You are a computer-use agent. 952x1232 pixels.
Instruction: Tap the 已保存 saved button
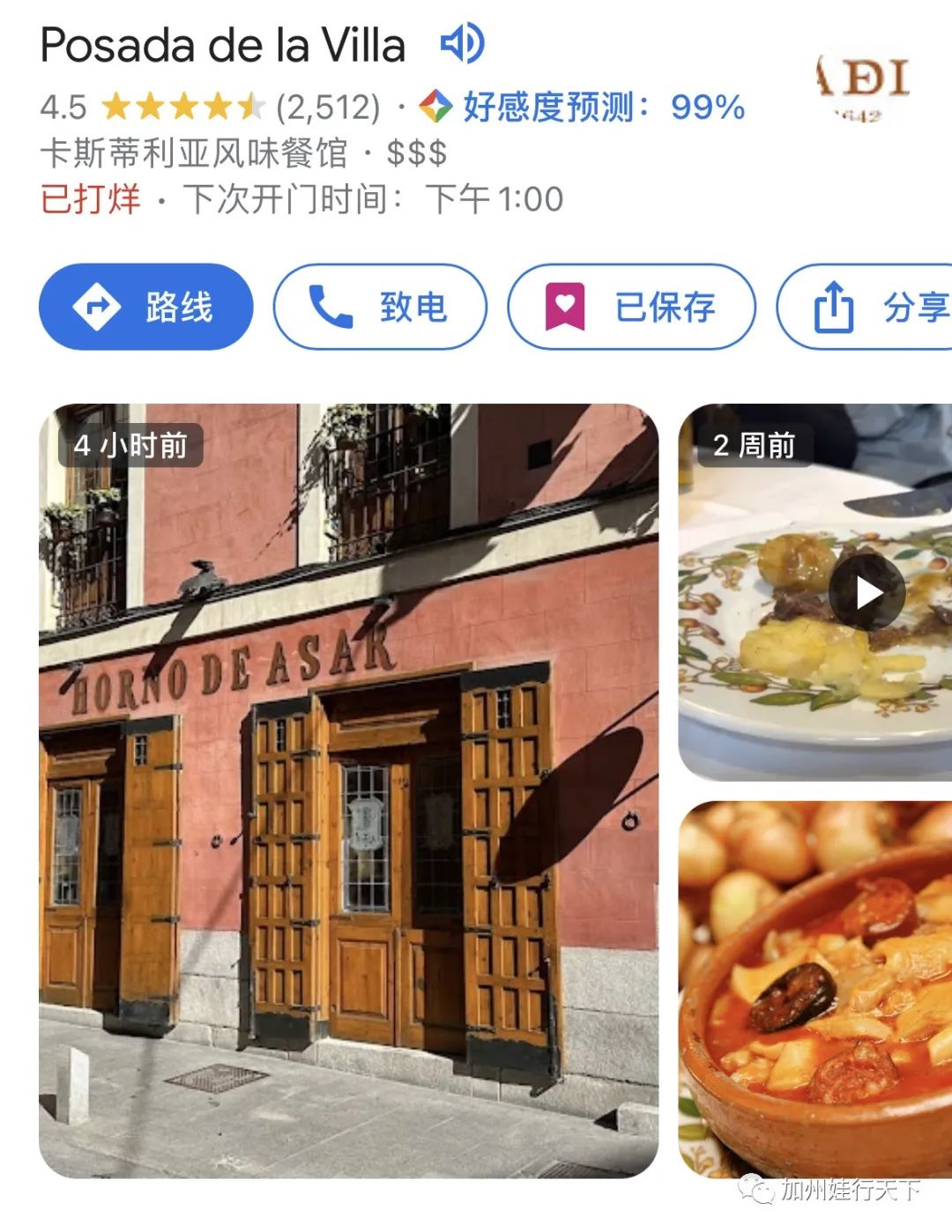pyautogui.click(x=631, y=307)
